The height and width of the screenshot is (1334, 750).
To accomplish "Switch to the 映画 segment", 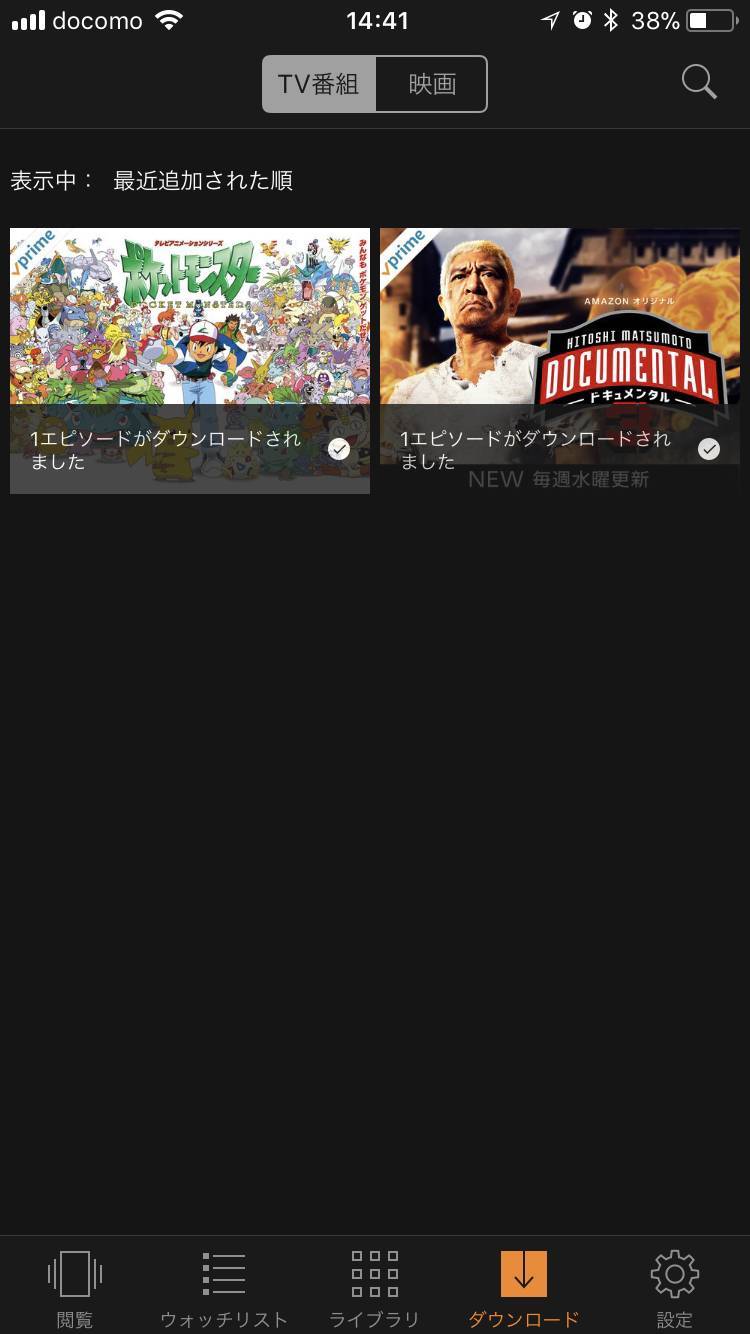I will (x=432, y=84).
